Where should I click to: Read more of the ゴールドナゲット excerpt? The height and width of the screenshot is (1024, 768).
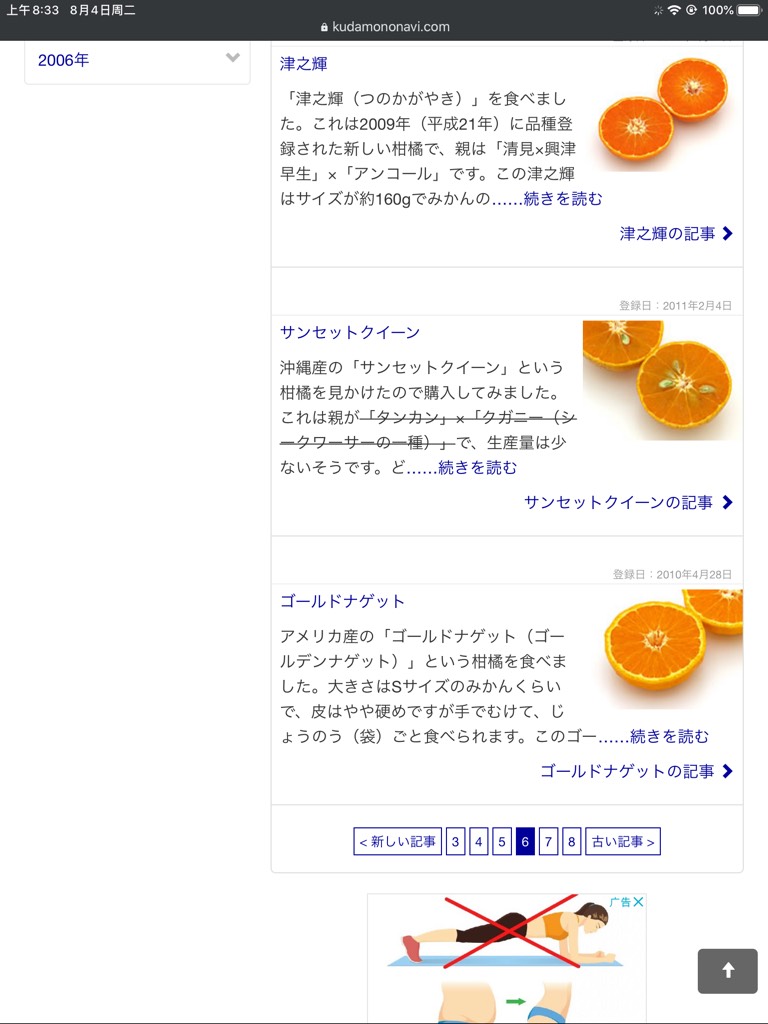click(x=668, y=737)
